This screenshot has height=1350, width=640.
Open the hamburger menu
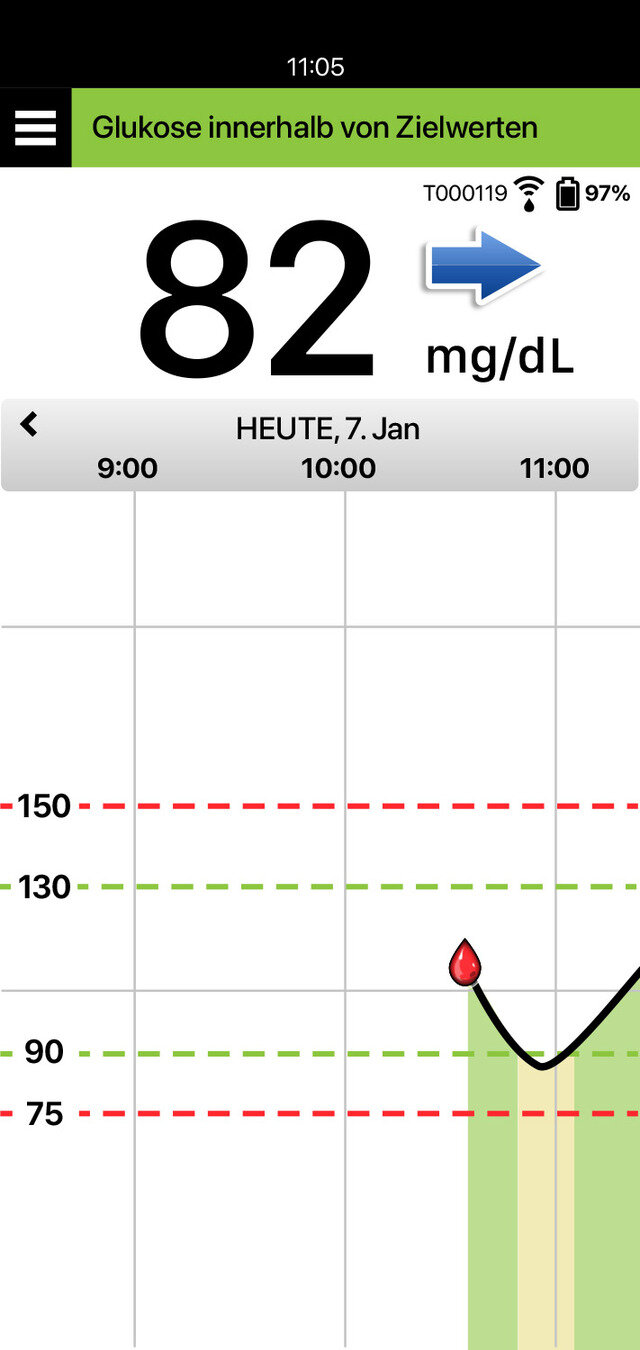(x=35, y=128)
